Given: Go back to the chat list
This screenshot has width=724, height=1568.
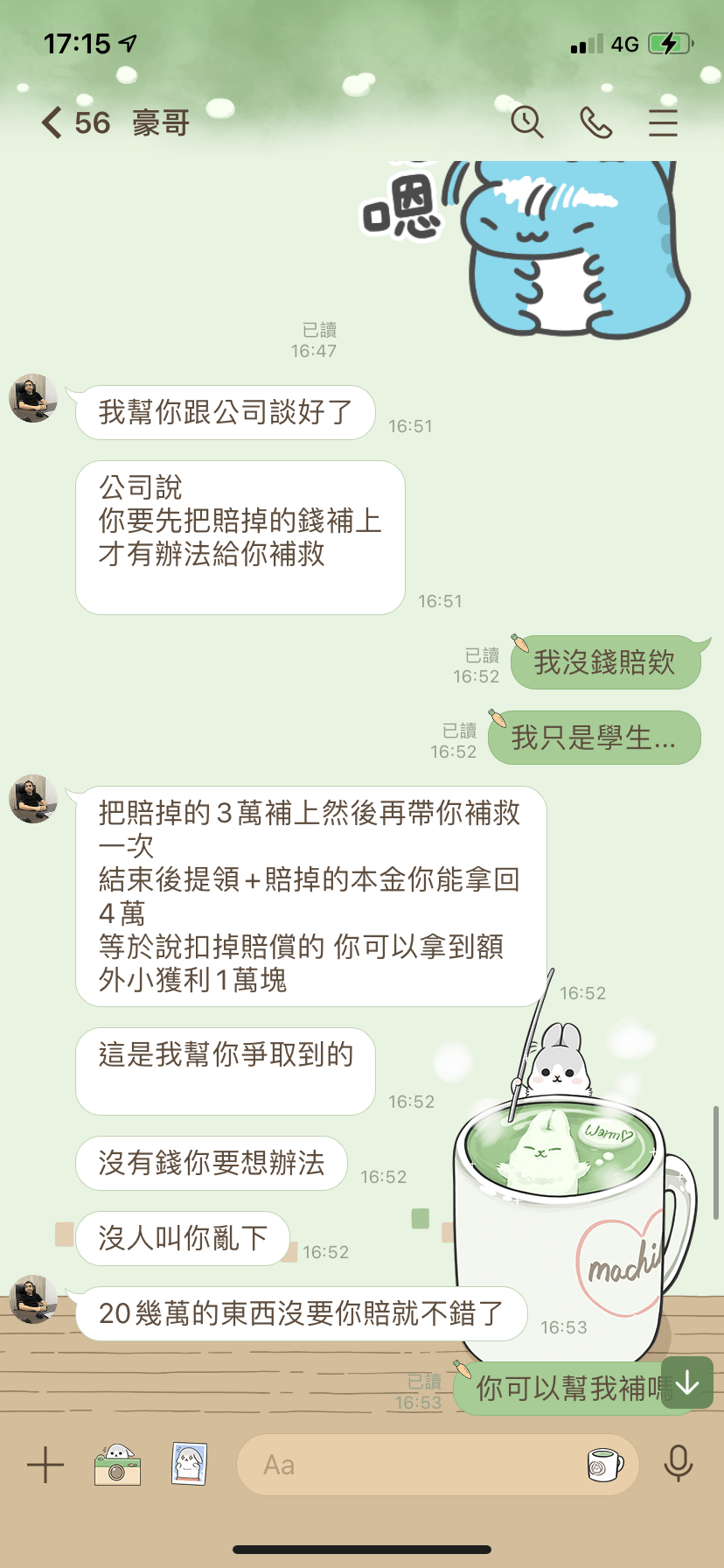Looking at the screenshot, I should click(x=52, y=122).
